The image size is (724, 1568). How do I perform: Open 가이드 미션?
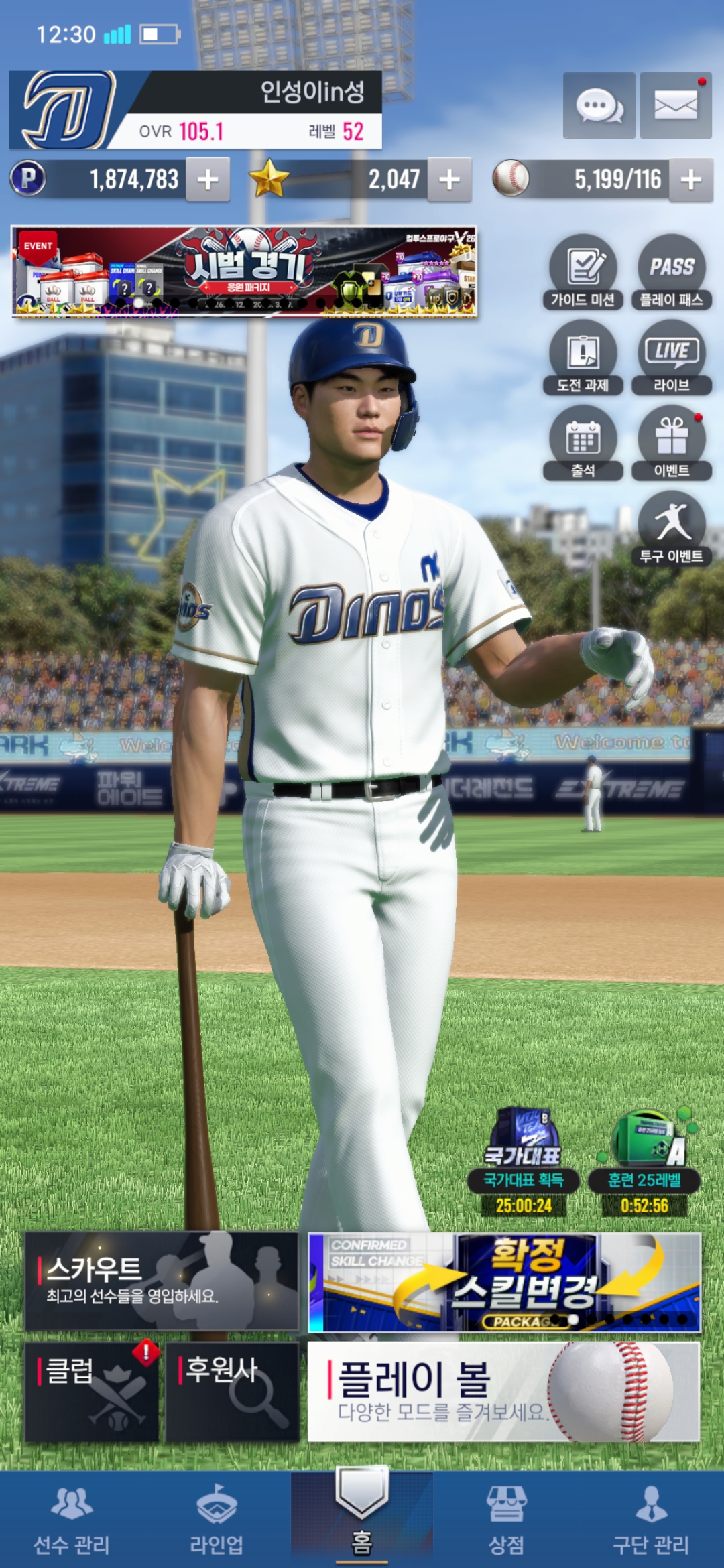pos(583,272)
